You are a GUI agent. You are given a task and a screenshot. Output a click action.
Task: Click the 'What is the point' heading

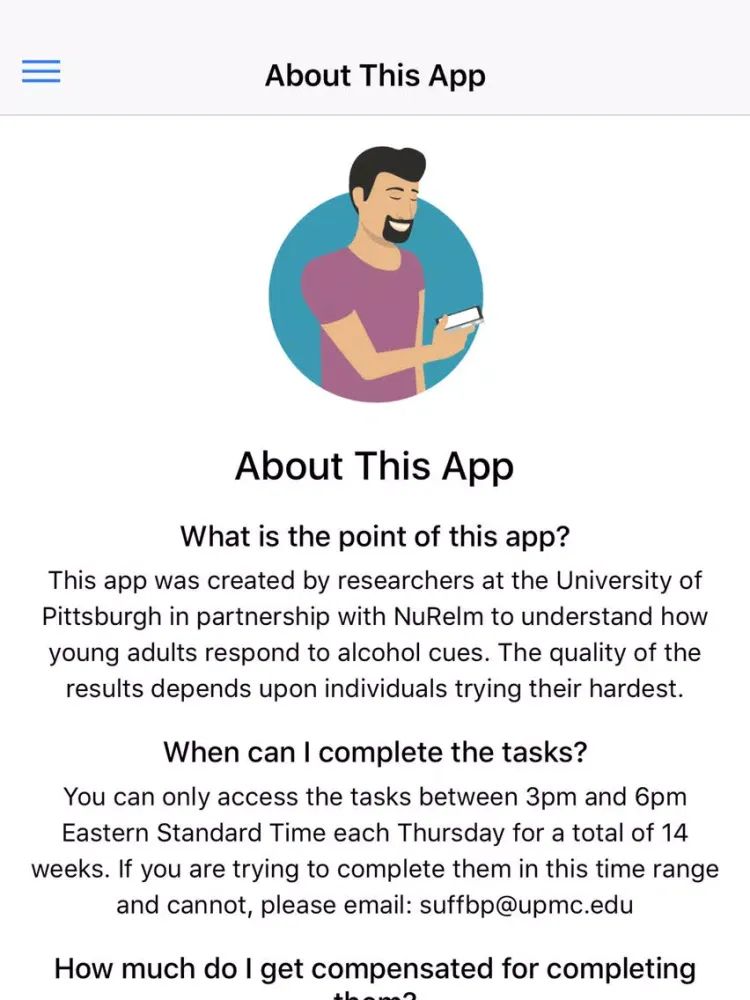tap(374, 537)
